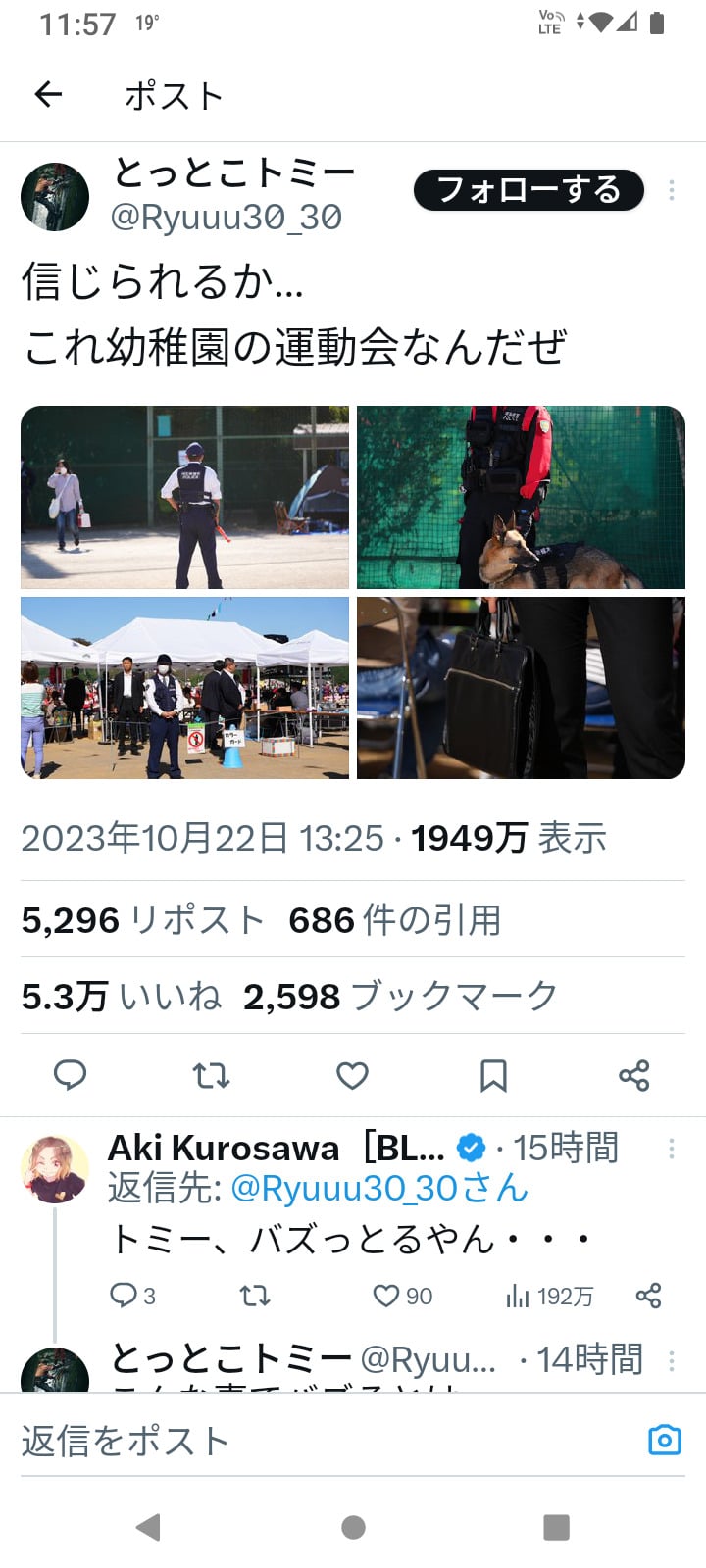View the 686 件の引用 quotes
This screenshot has width=706, height=1568.
394,920
